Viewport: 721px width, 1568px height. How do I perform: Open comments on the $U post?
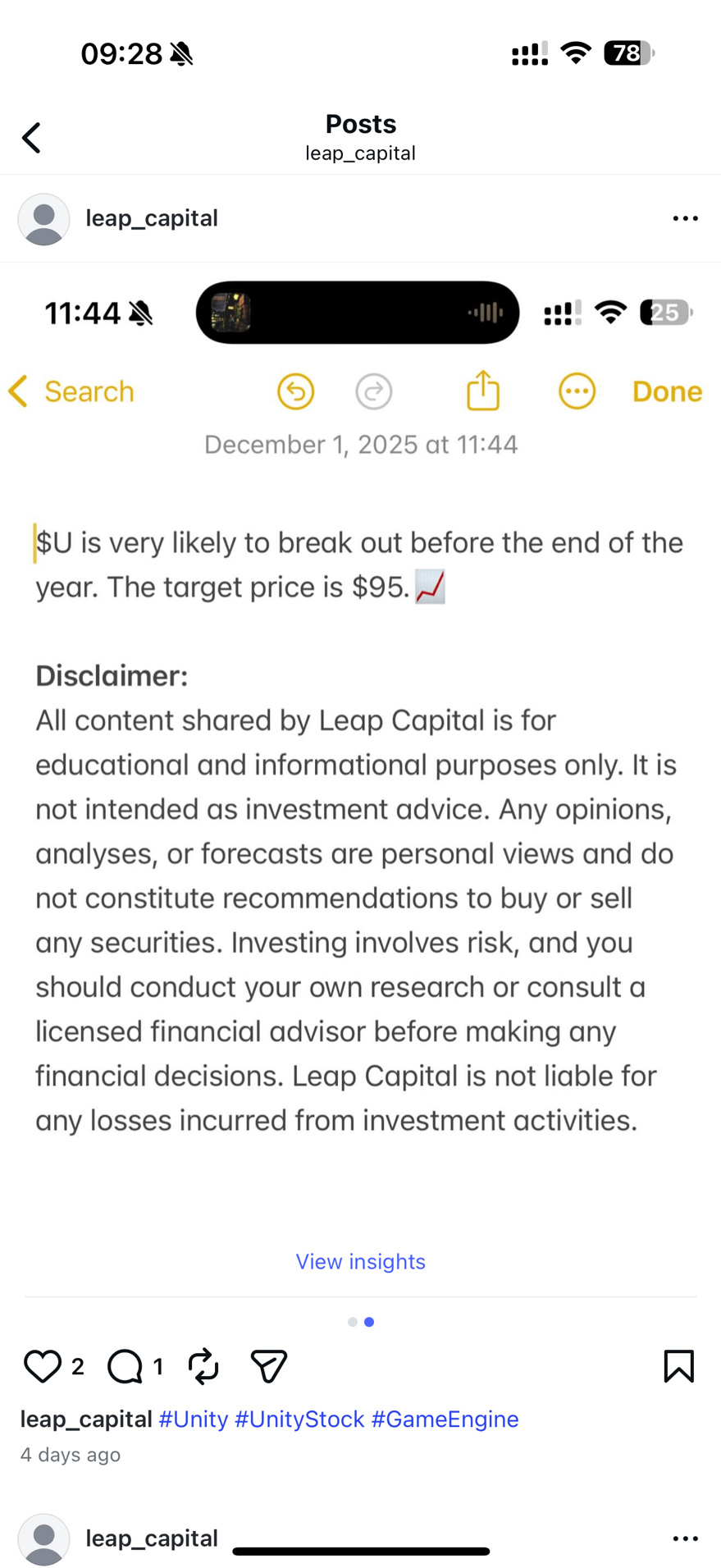tap(125, 1366)
